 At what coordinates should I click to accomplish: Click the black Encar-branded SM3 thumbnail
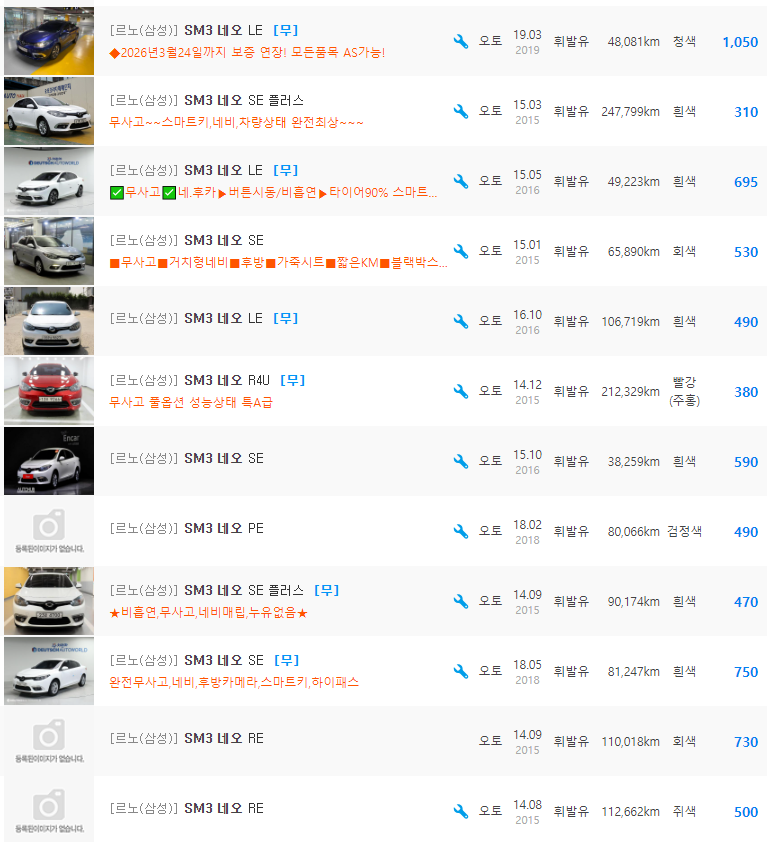48,460
